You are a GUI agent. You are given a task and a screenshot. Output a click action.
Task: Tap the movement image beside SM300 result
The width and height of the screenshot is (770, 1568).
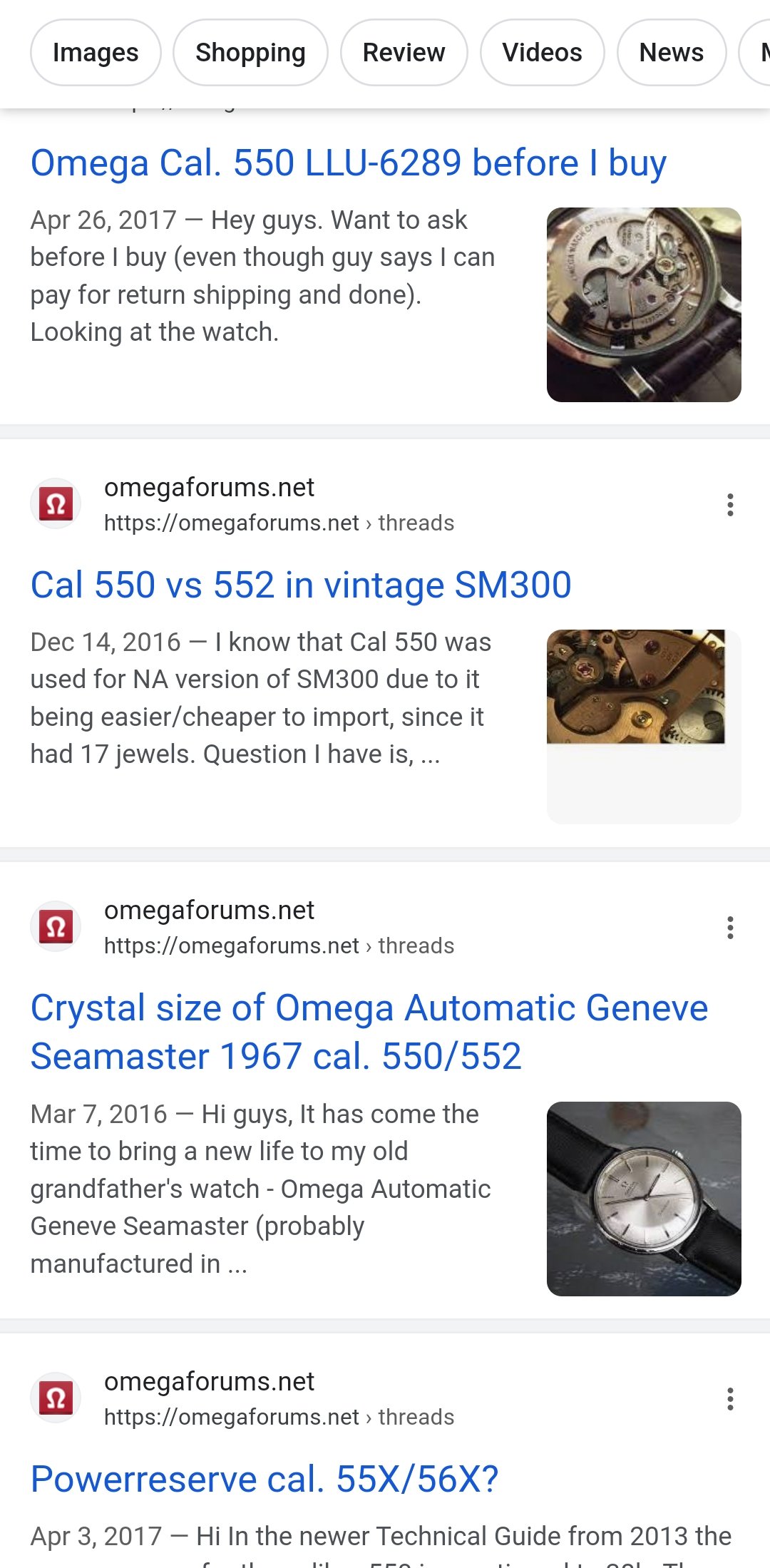[636, 687]
